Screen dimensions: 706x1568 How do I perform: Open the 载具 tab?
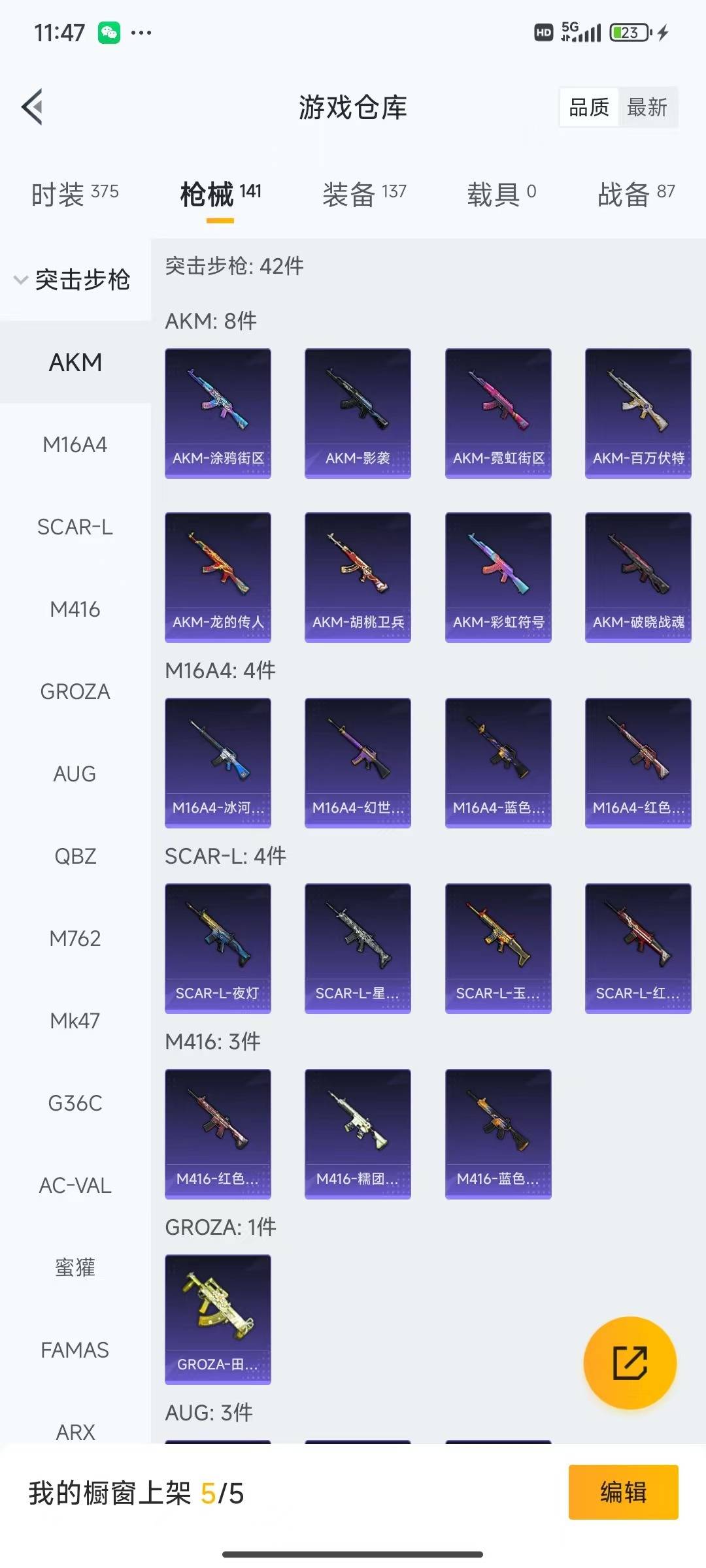click(501, 194)
